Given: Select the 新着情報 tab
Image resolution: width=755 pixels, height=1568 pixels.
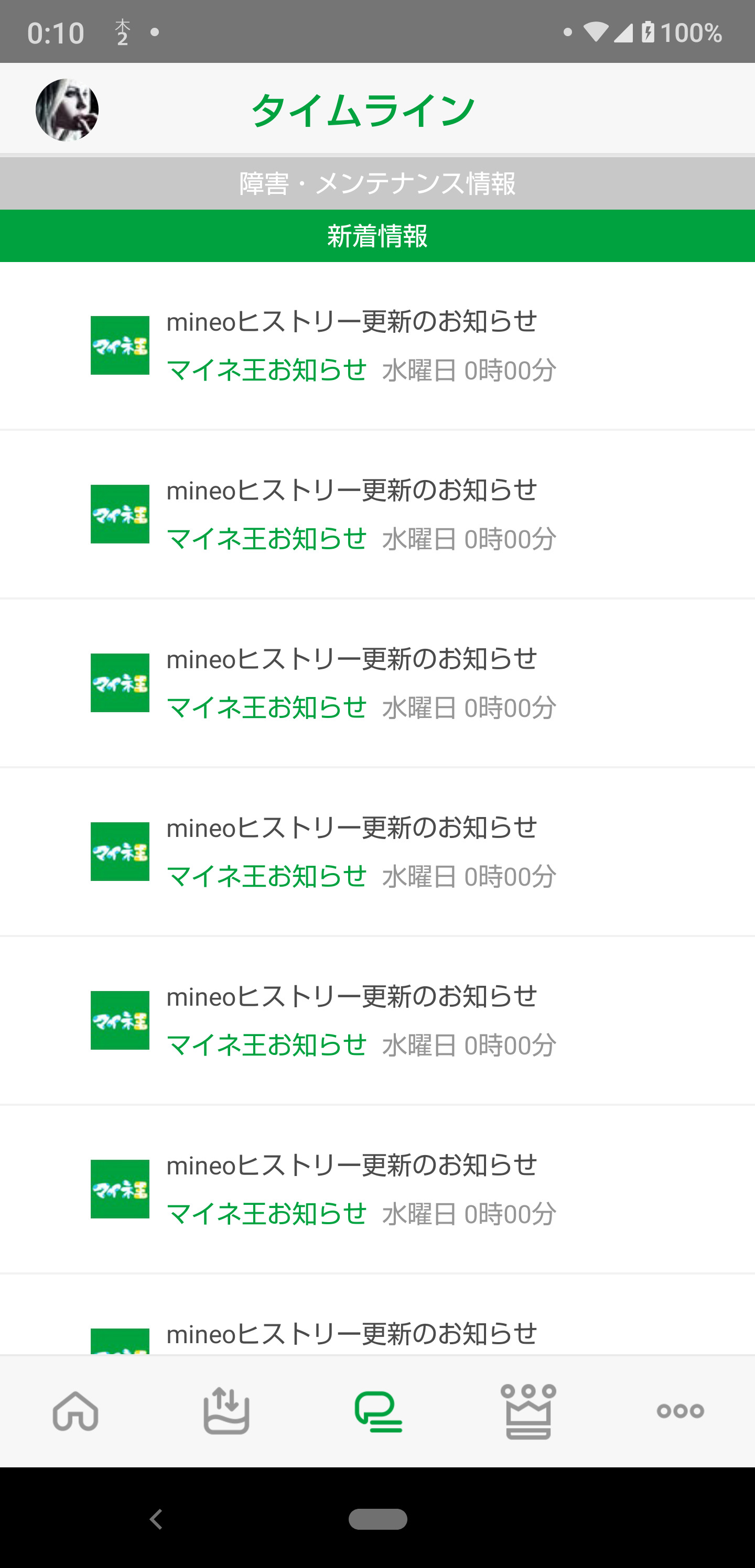Looking at the screenshot, I should pos(377,236).
